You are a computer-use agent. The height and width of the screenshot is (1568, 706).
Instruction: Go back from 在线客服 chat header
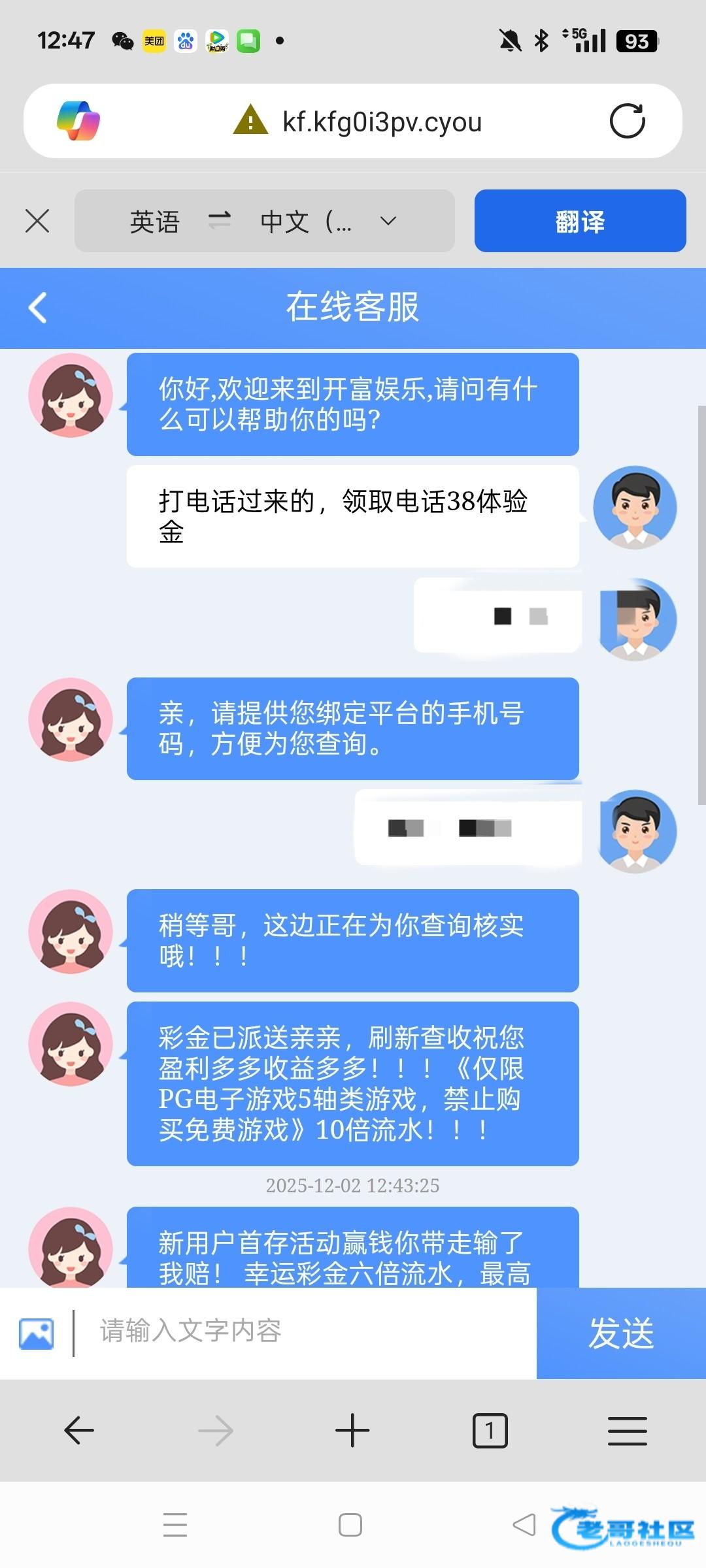coord(38,308)
